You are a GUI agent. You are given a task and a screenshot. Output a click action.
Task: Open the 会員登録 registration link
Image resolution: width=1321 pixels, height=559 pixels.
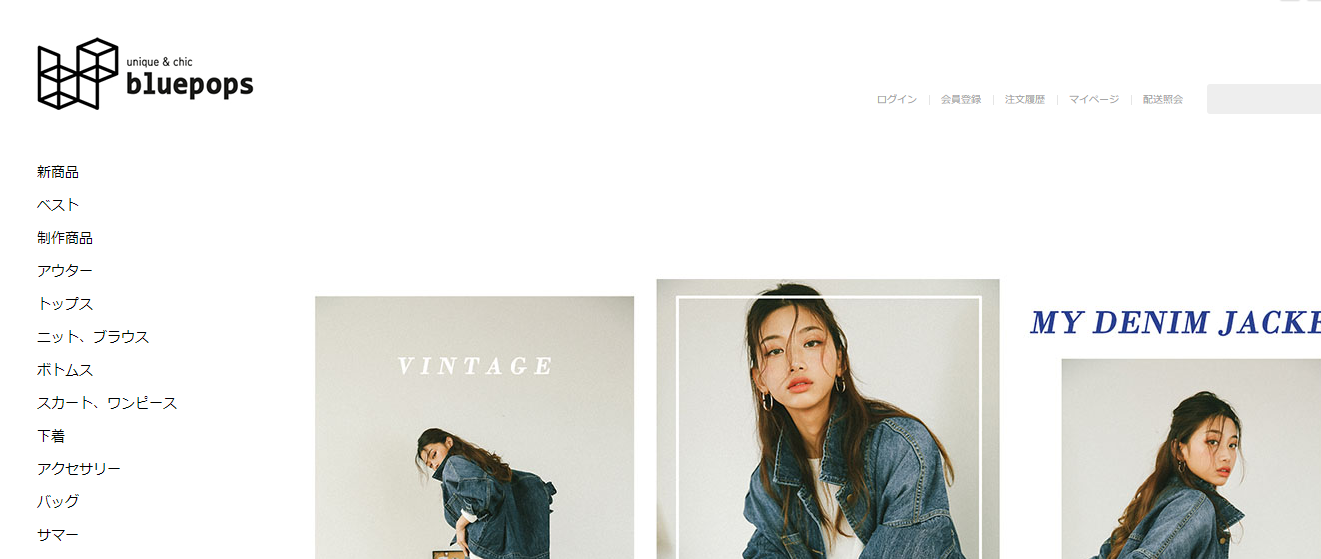tap(960, 100)
